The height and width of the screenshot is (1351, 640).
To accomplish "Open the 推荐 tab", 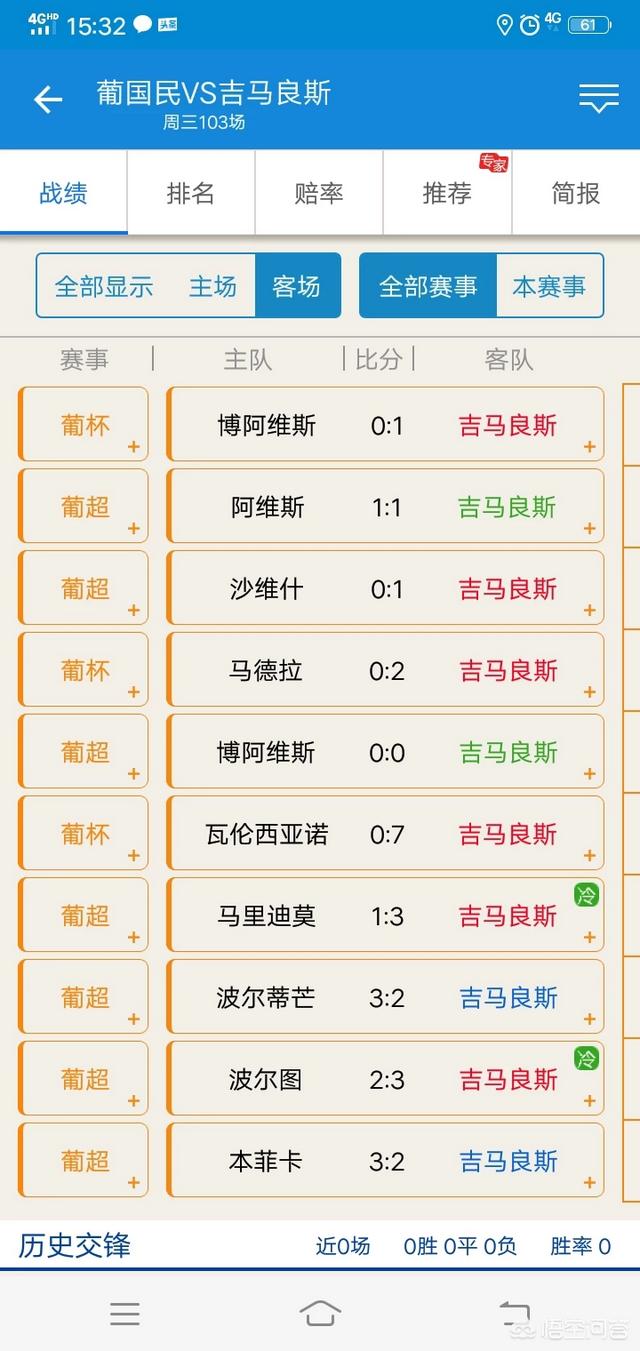I will tap(447, 193).
